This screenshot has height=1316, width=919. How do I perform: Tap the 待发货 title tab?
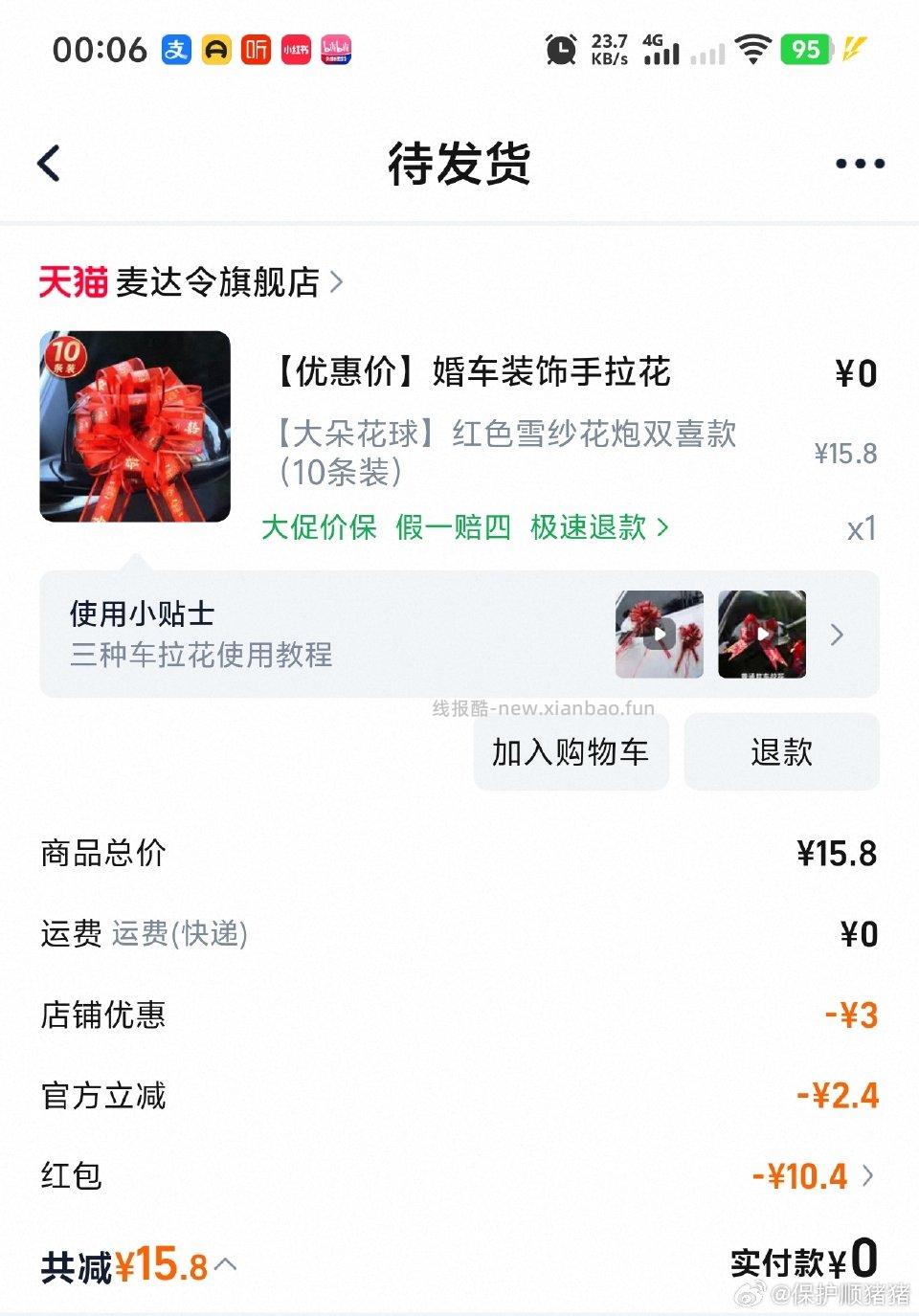pos(459,163)
